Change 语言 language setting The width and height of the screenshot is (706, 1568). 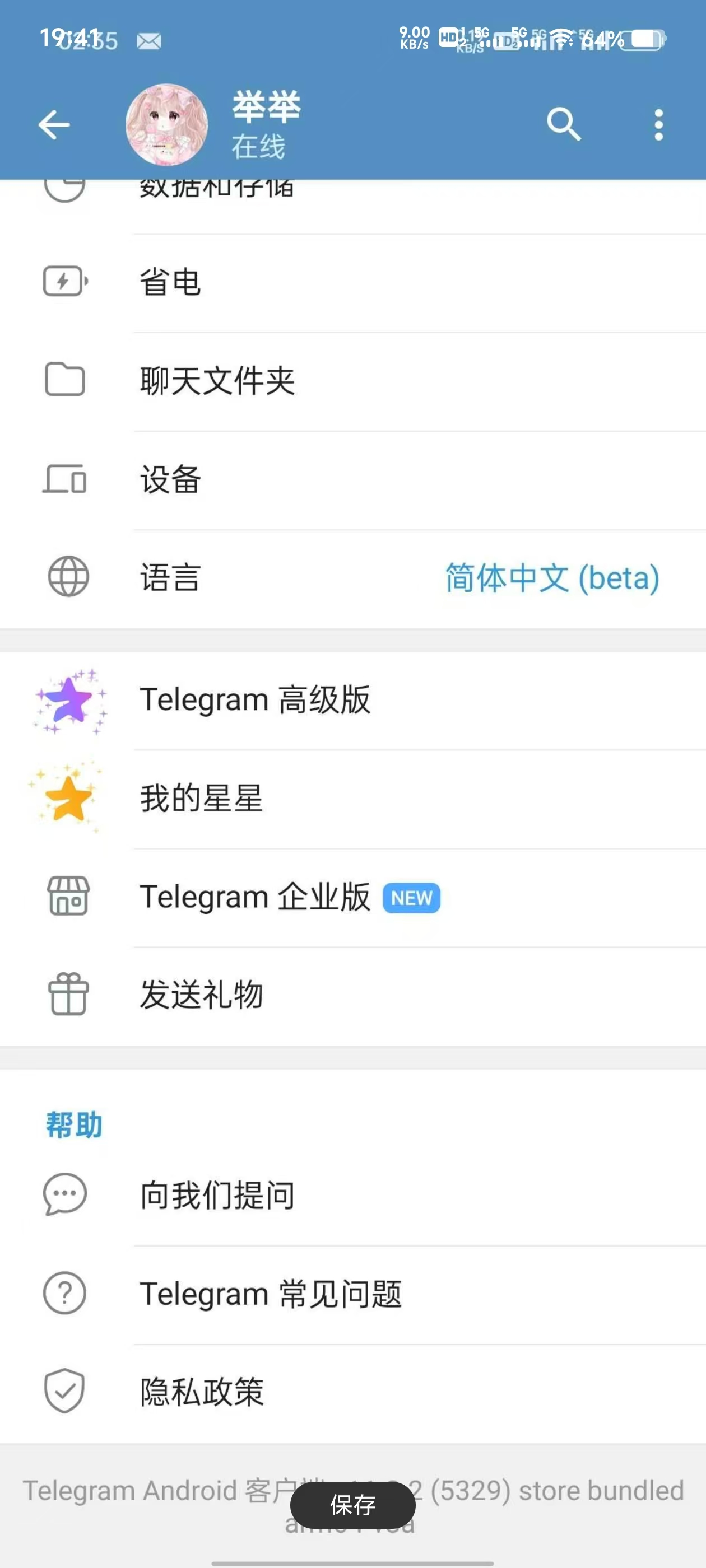(354, 578)
